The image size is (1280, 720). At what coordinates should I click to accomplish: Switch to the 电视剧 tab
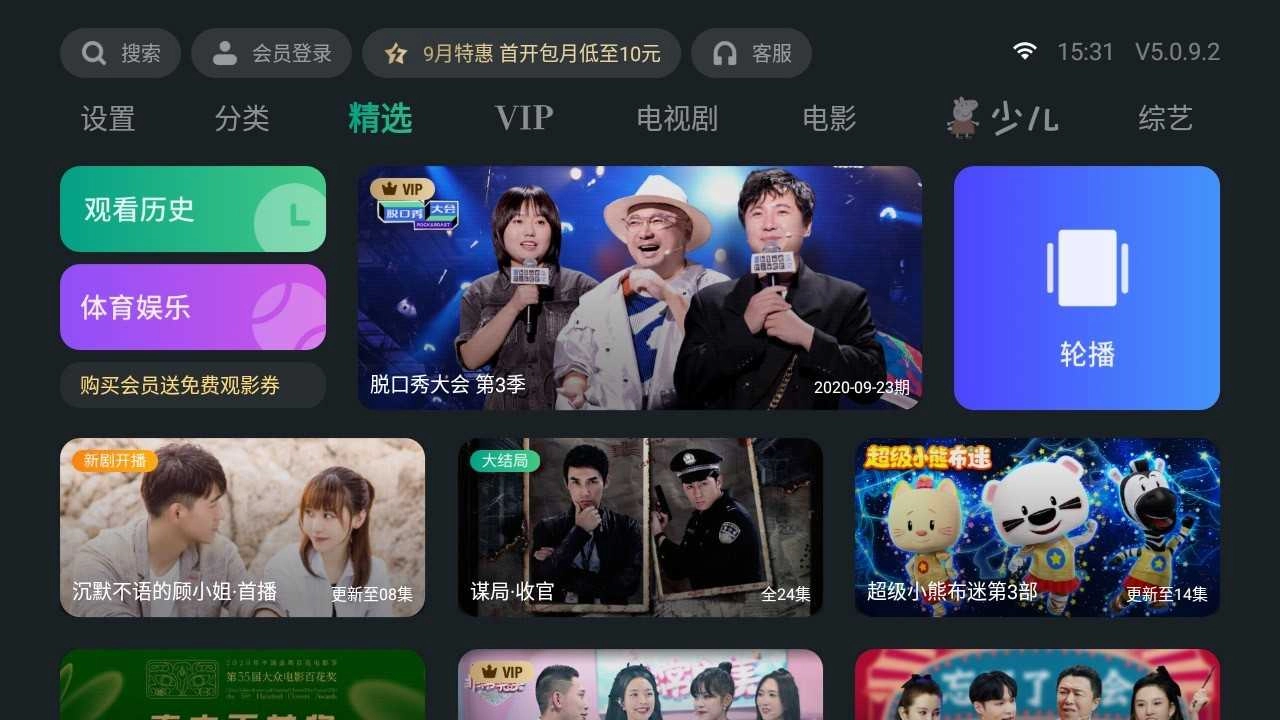[677, 119]
